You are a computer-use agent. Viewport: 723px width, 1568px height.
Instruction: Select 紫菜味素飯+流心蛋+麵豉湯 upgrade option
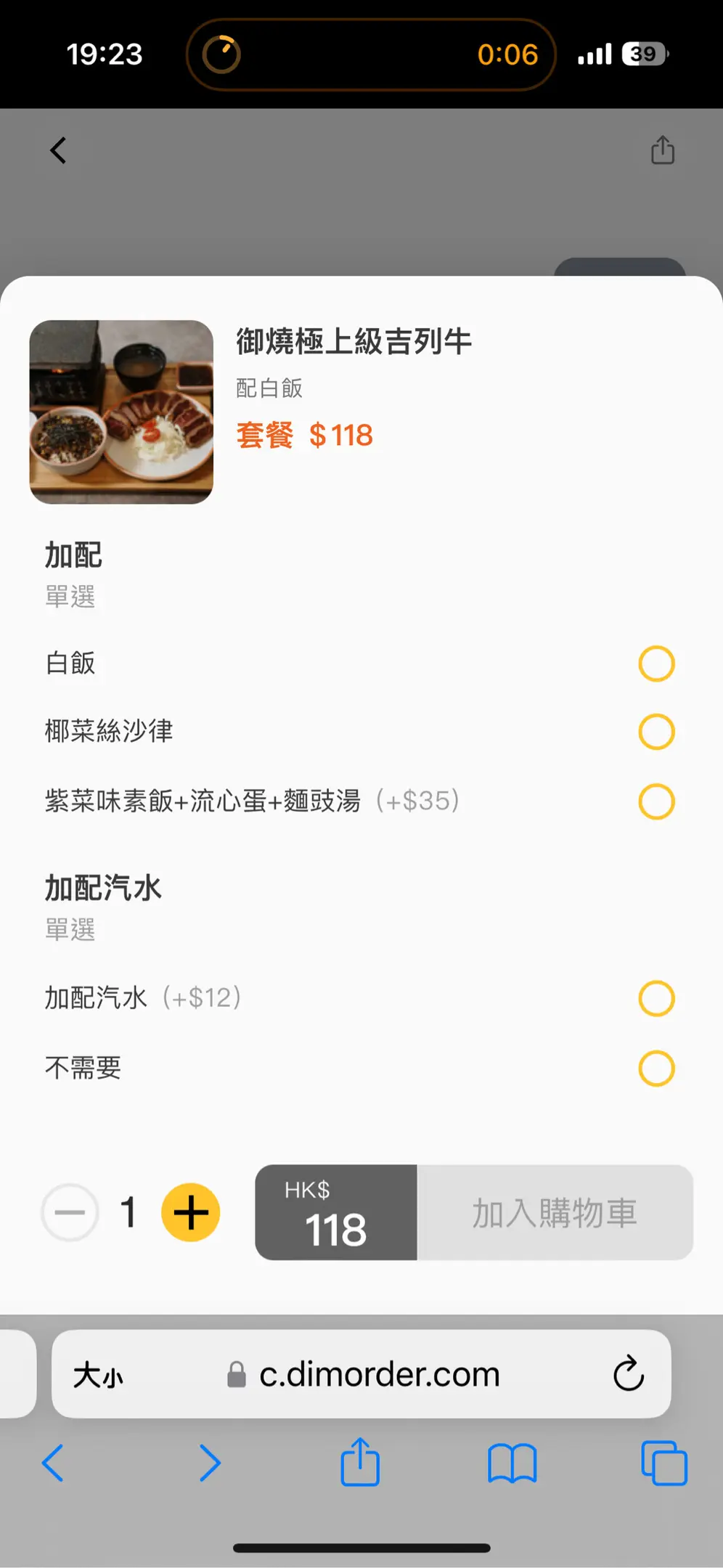pos(656,801)
